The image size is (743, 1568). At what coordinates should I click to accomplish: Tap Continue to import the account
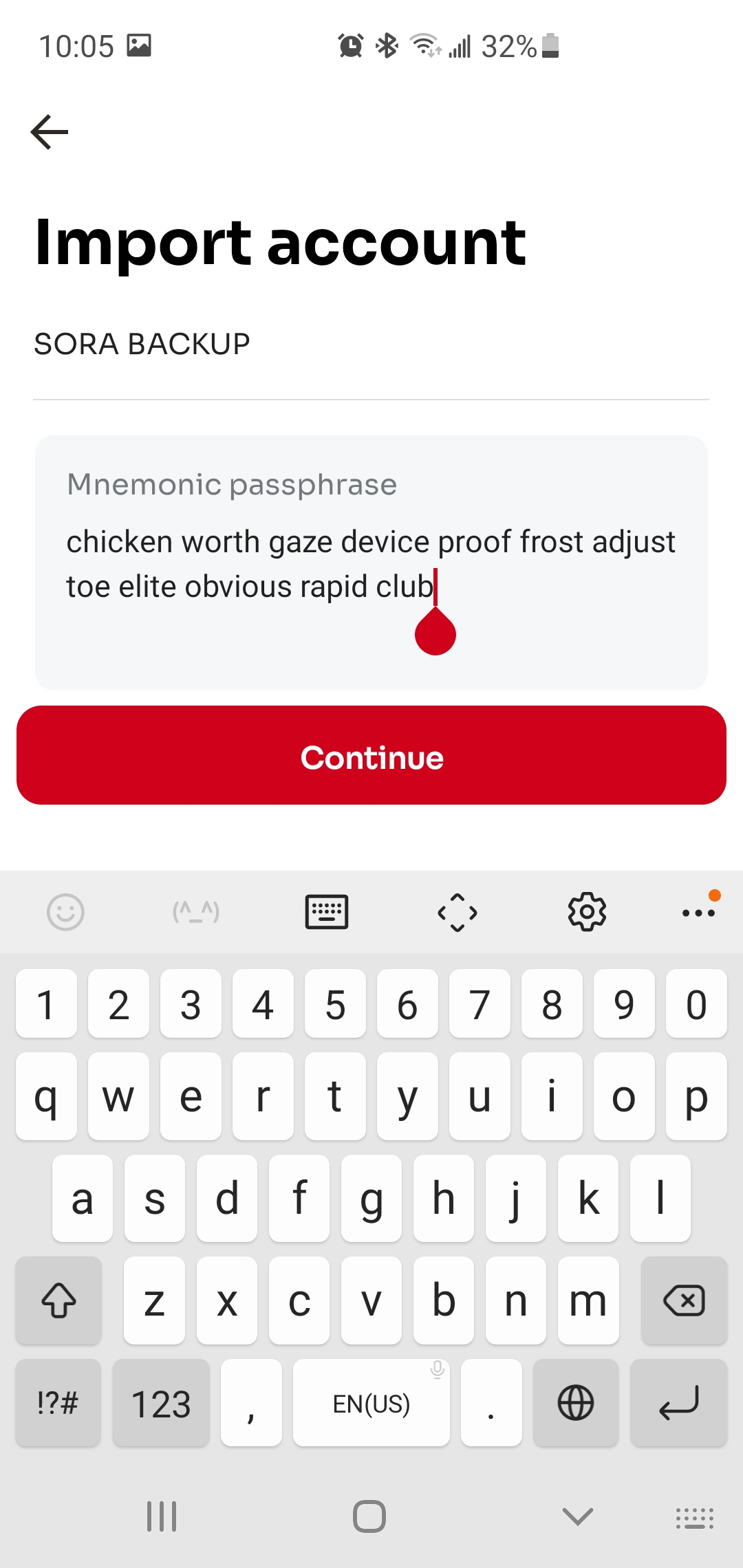click(x=371, y=755)
